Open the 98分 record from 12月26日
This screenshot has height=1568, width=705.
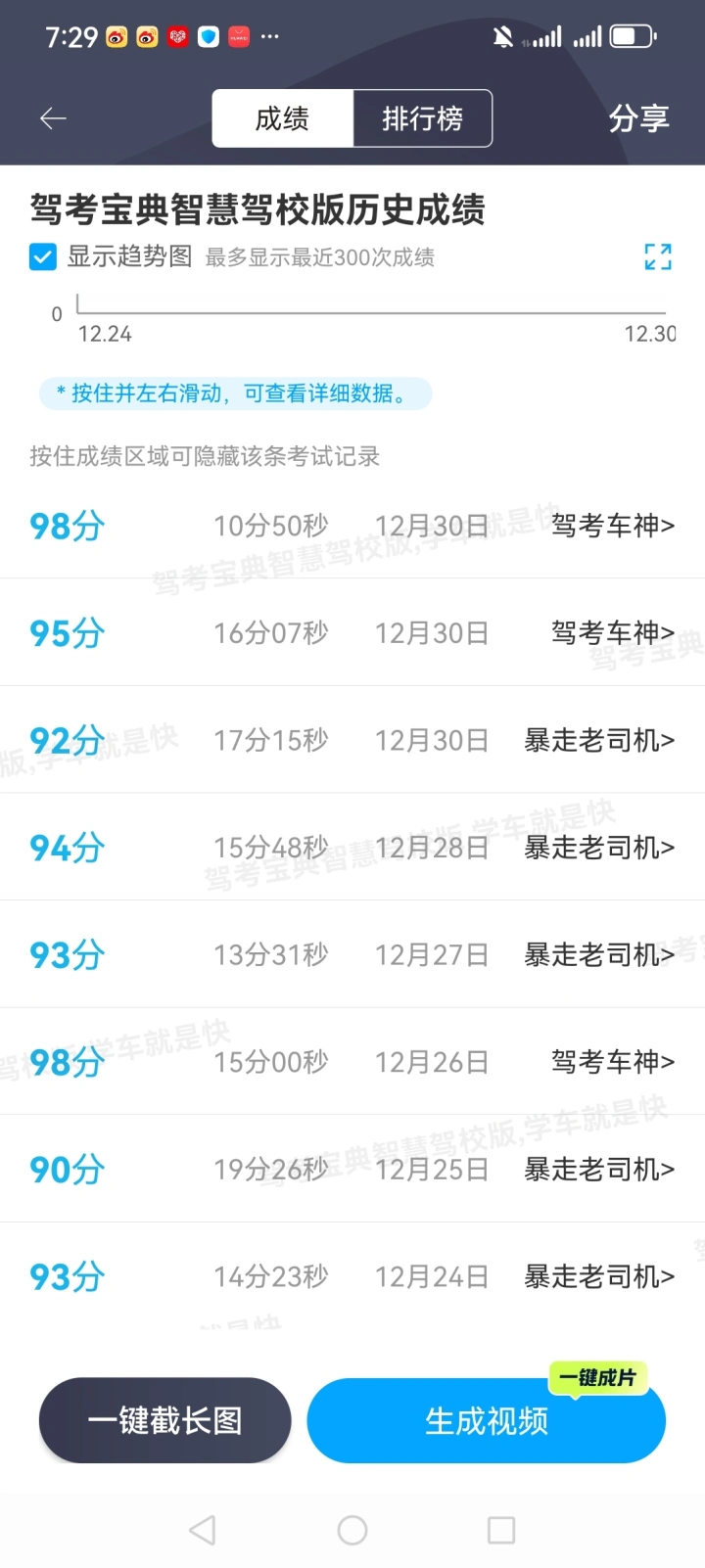point(352,1061)
